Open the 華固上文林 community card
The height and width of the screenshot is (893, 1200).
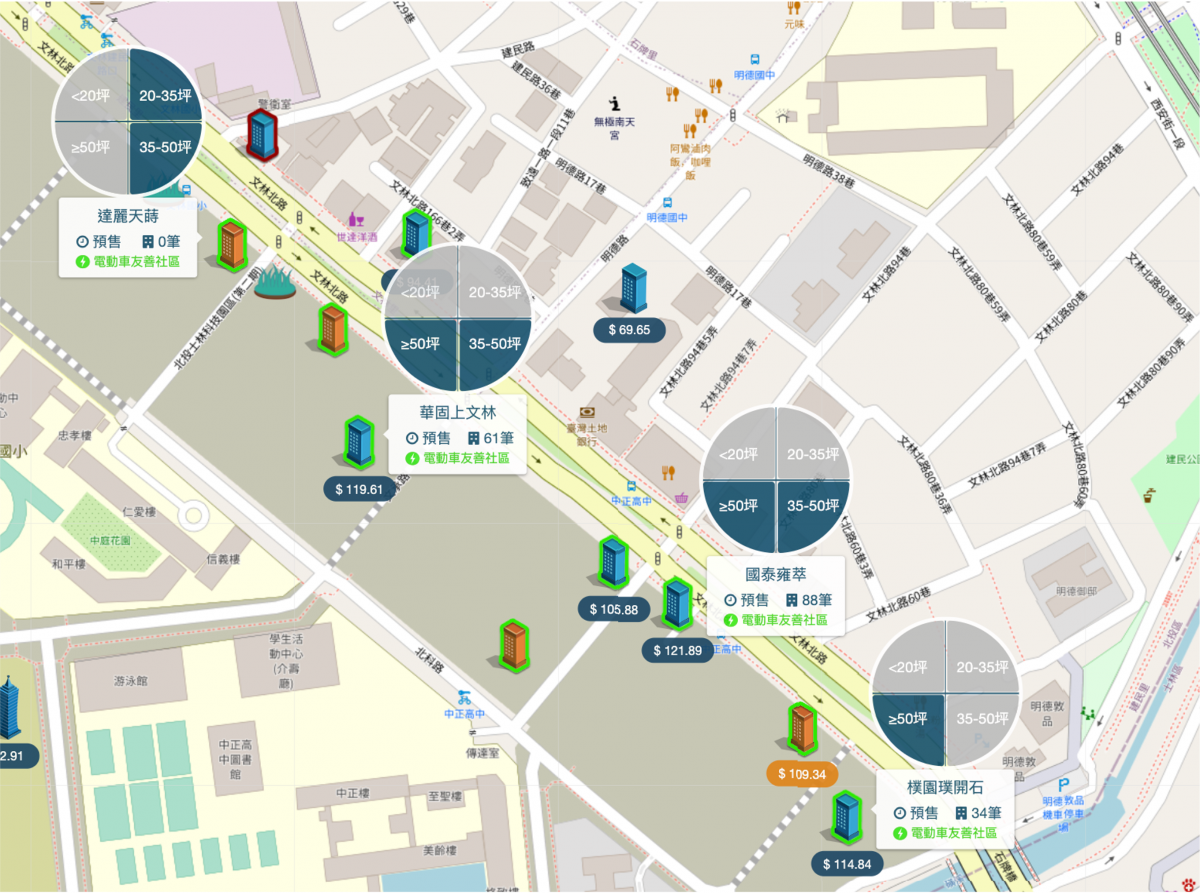click(457, 435)
